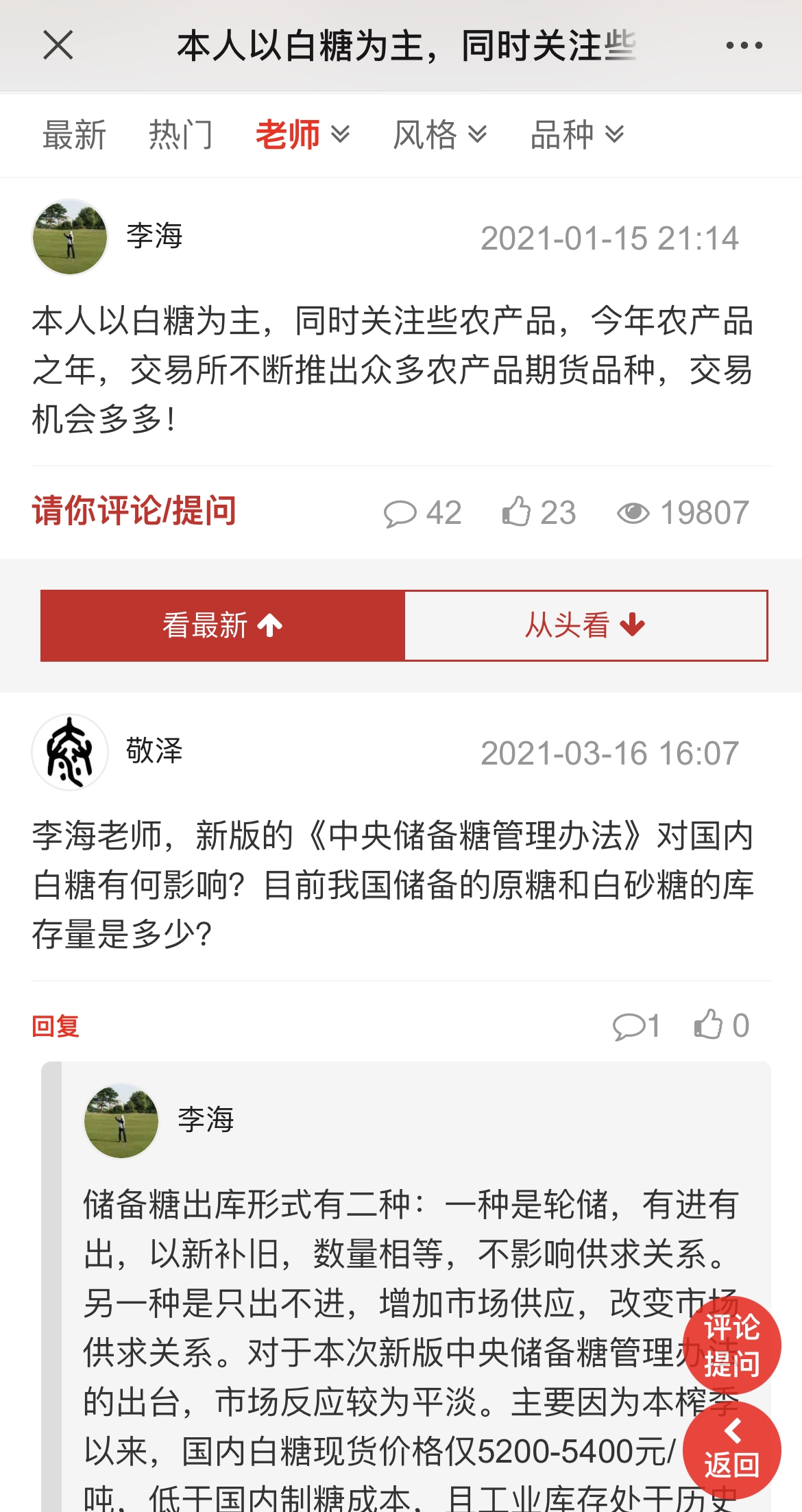This screenshot has width=802, height=1512.
Task: Open comments with count 42
Action: pyautogui.click(x=422, y=513)
